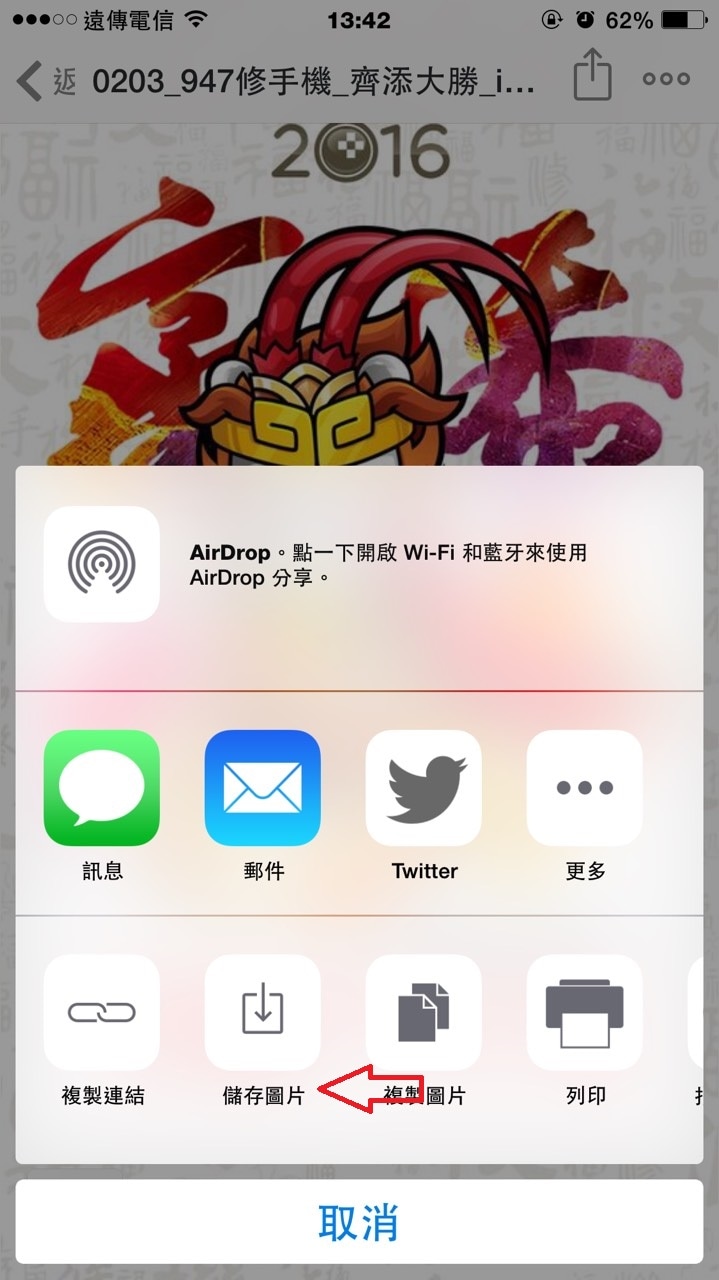Screen dimensions: 719x1280
Task: Select 複製連結 to copy the link
Action: (x=101, y=1012)
